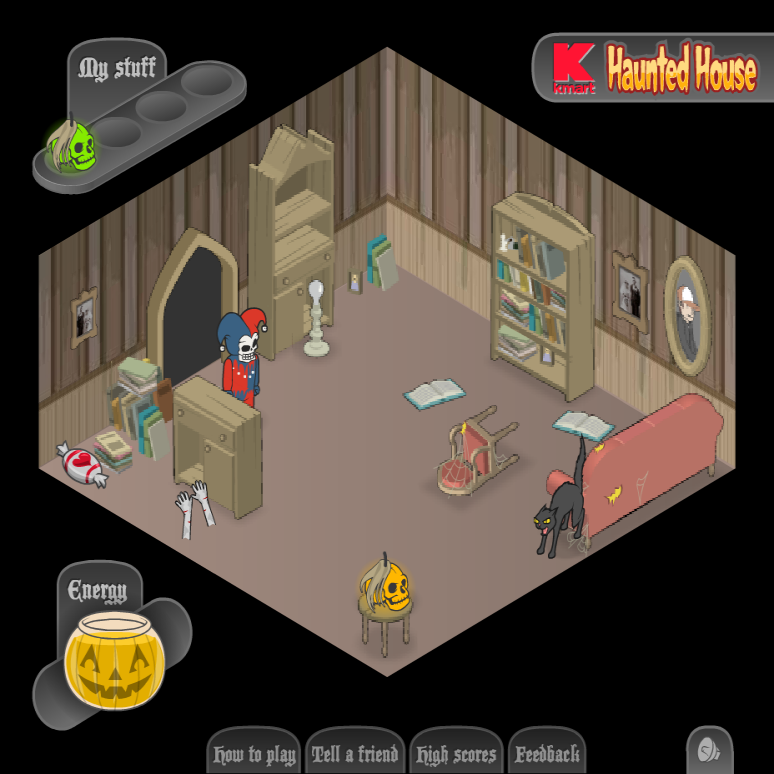Toggle the sound speaker icon

[709, 750]
